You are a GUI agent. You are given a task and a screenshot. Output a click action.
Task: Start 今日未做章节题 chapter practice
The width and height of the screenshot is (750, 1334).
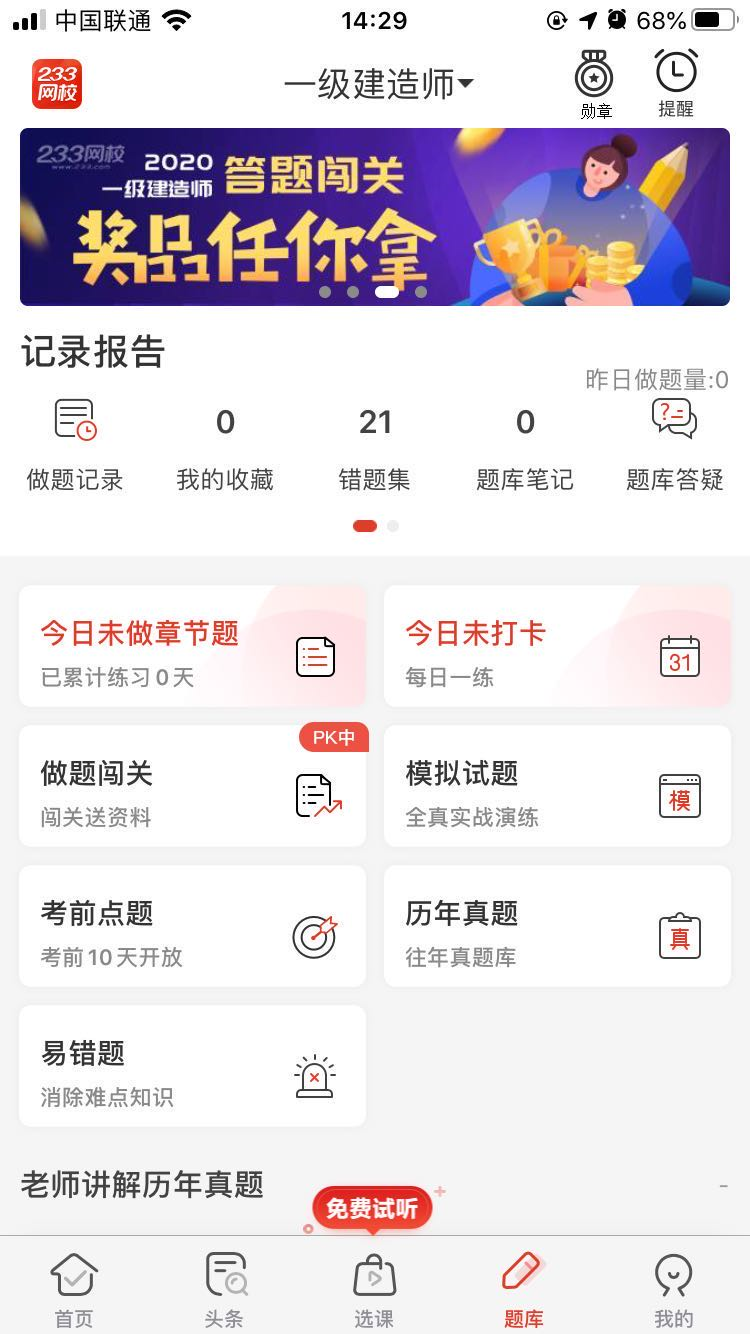(192, 647)
